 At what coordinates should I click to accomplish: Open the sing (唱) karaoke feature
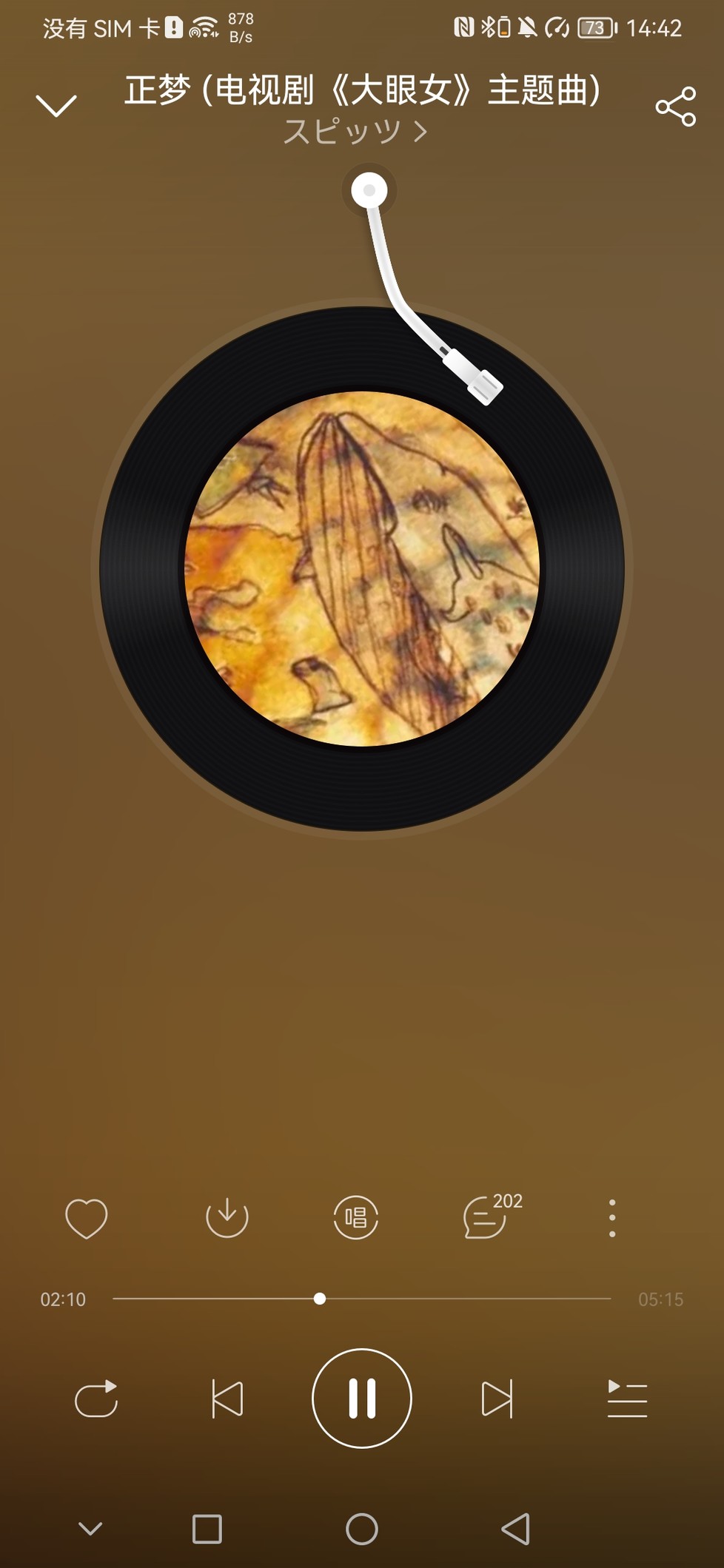coord(356,1217)
